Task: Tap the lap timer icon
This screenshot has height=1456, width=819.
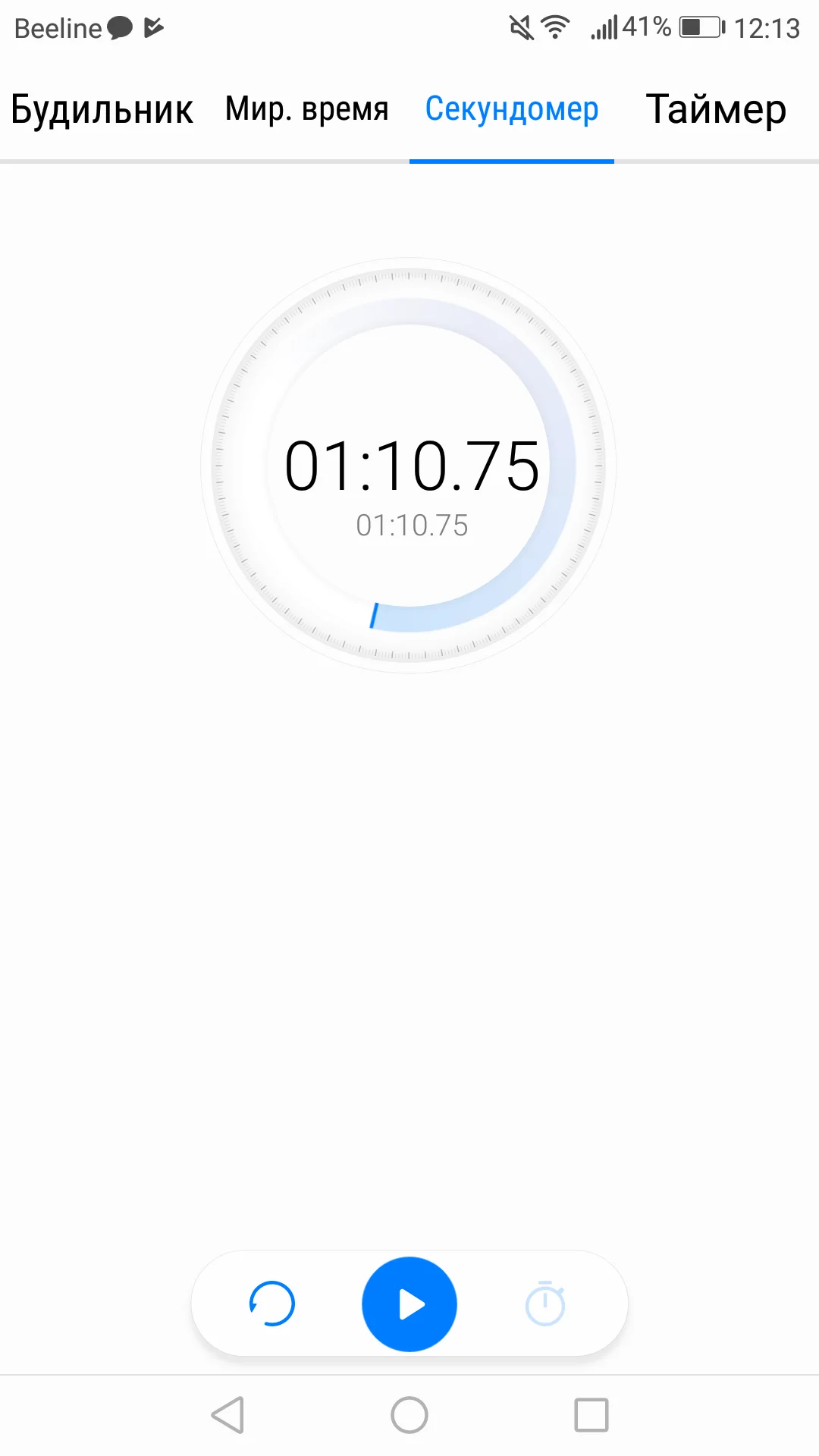Action: click(x=546, y=1304)
